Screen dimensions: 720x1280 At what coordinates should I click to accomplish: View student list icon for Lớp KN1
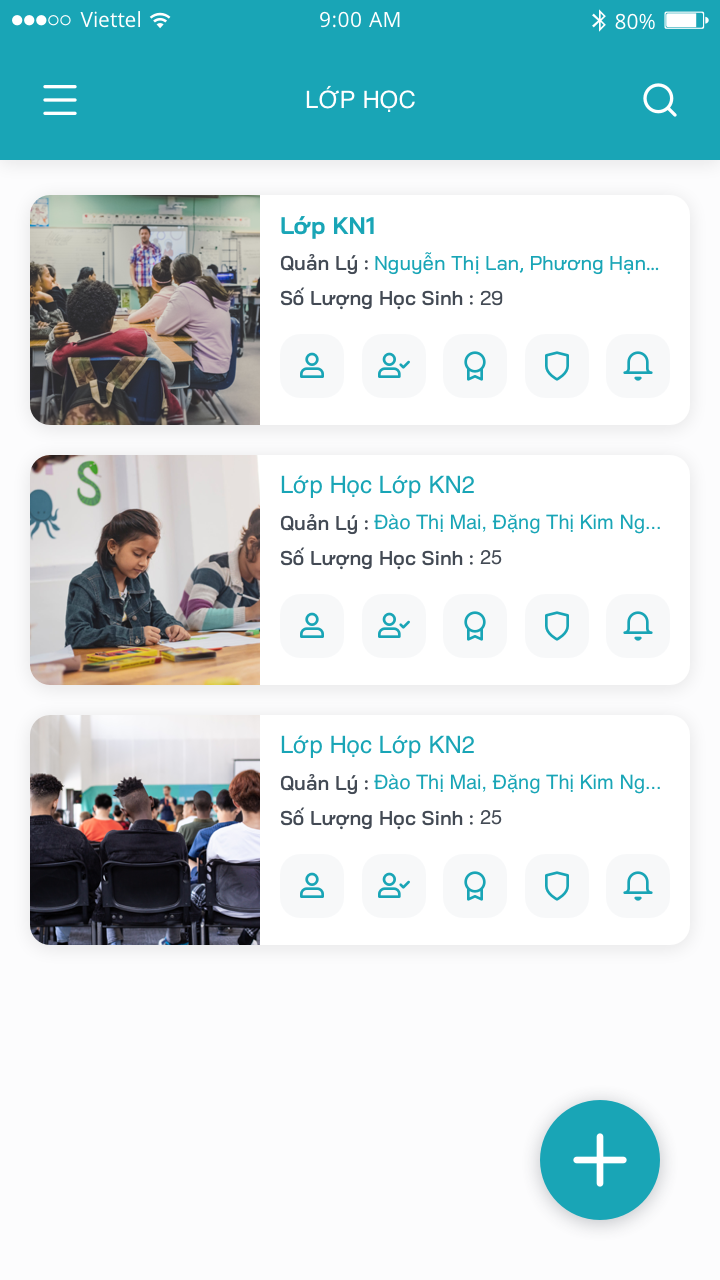coord(312,366)
